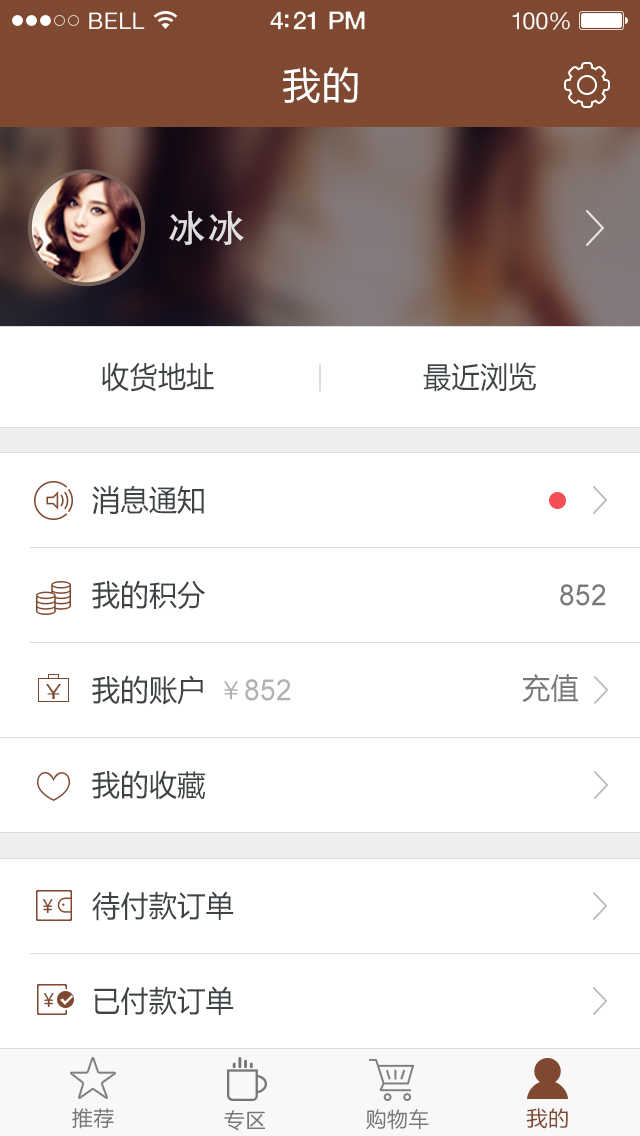
Task: View 待付款订单 pending payment orders
Action: coord(320,906)
